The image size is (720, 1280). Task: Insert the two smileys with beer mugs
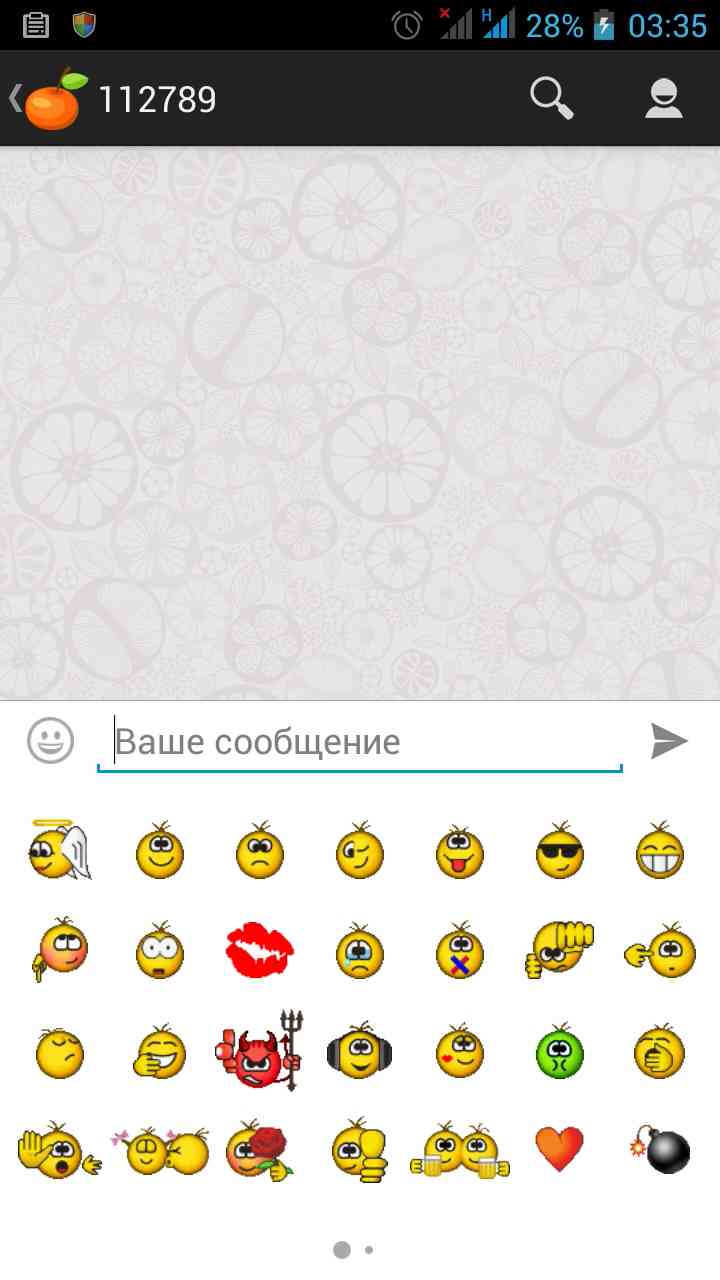click(460, 1152)
